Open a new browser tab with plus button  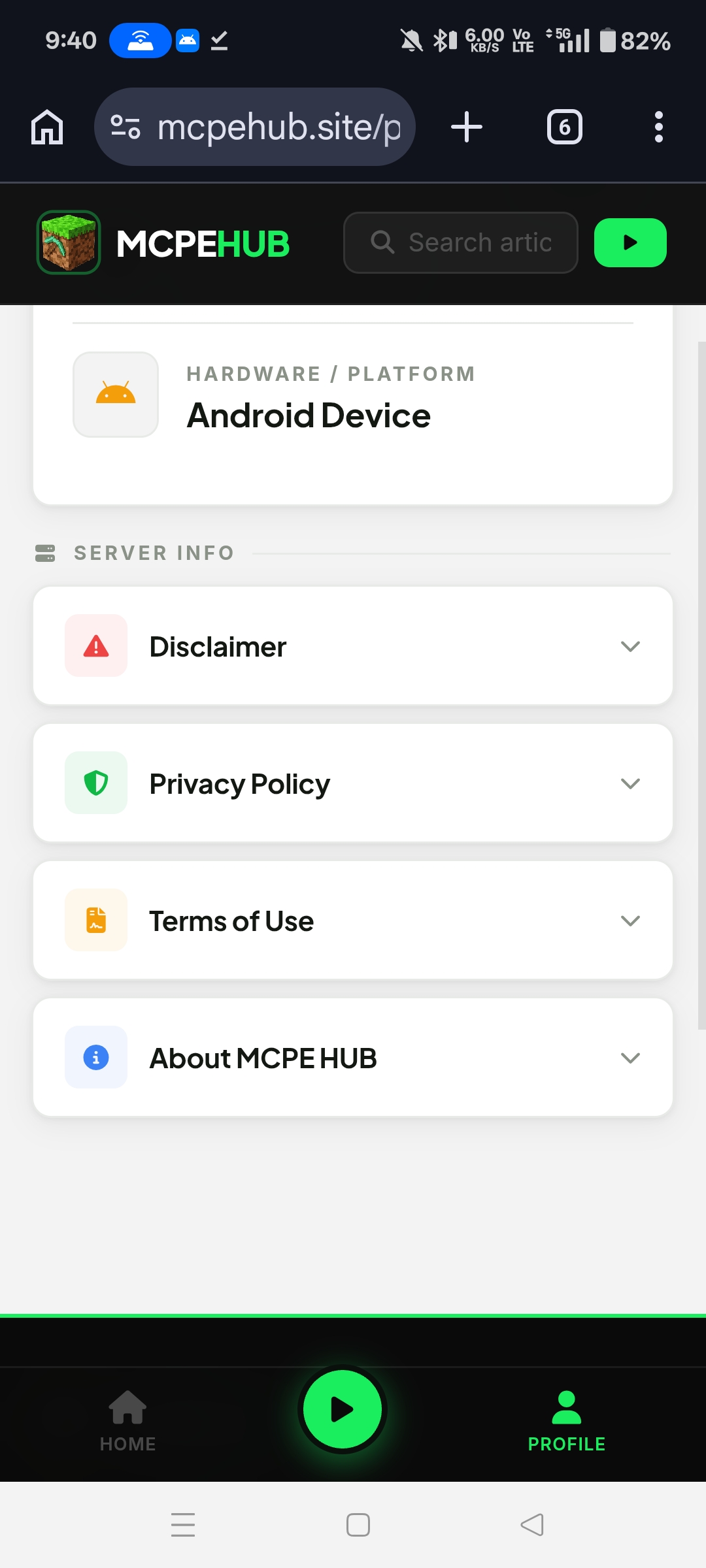click(x=466, y=126)
